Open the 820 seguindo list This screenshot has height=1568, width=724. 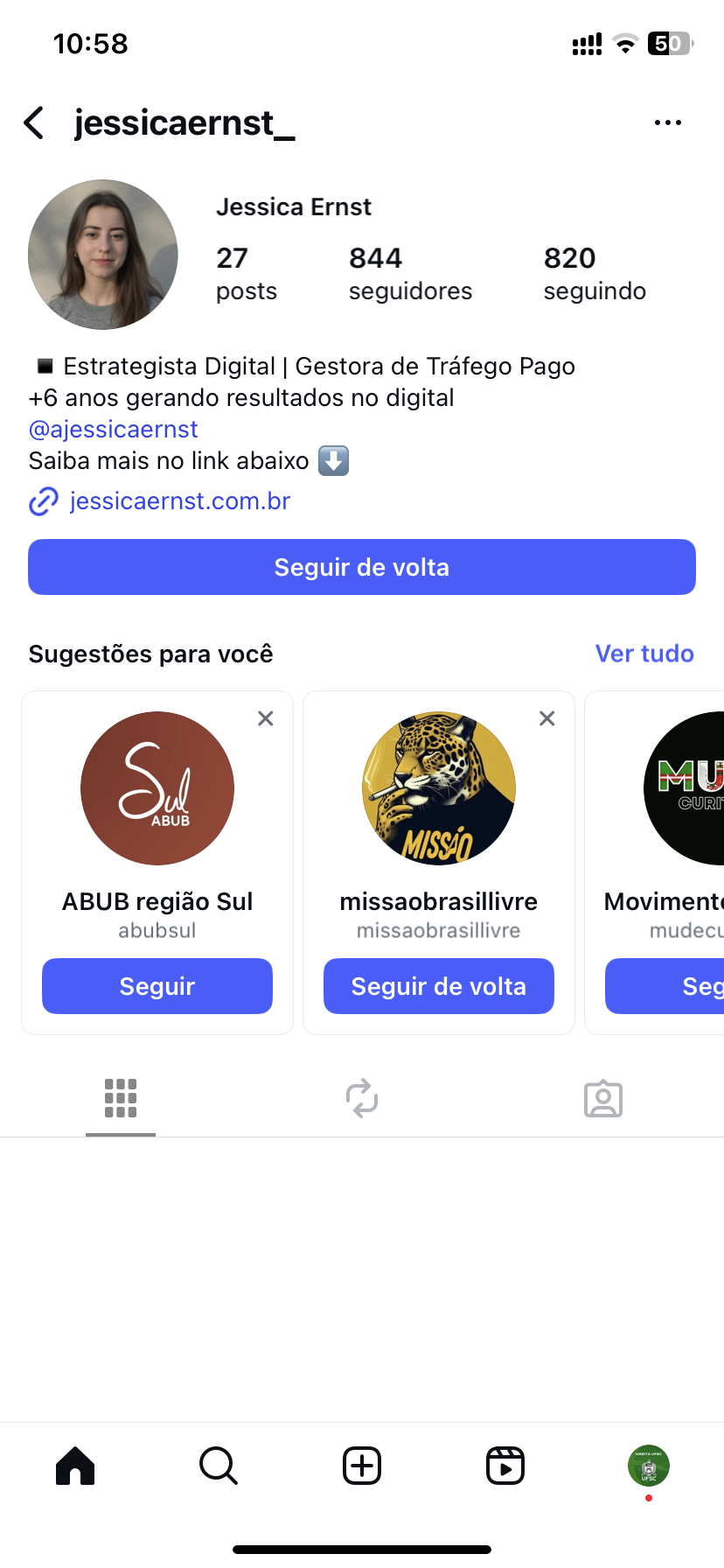click(594, 273)
